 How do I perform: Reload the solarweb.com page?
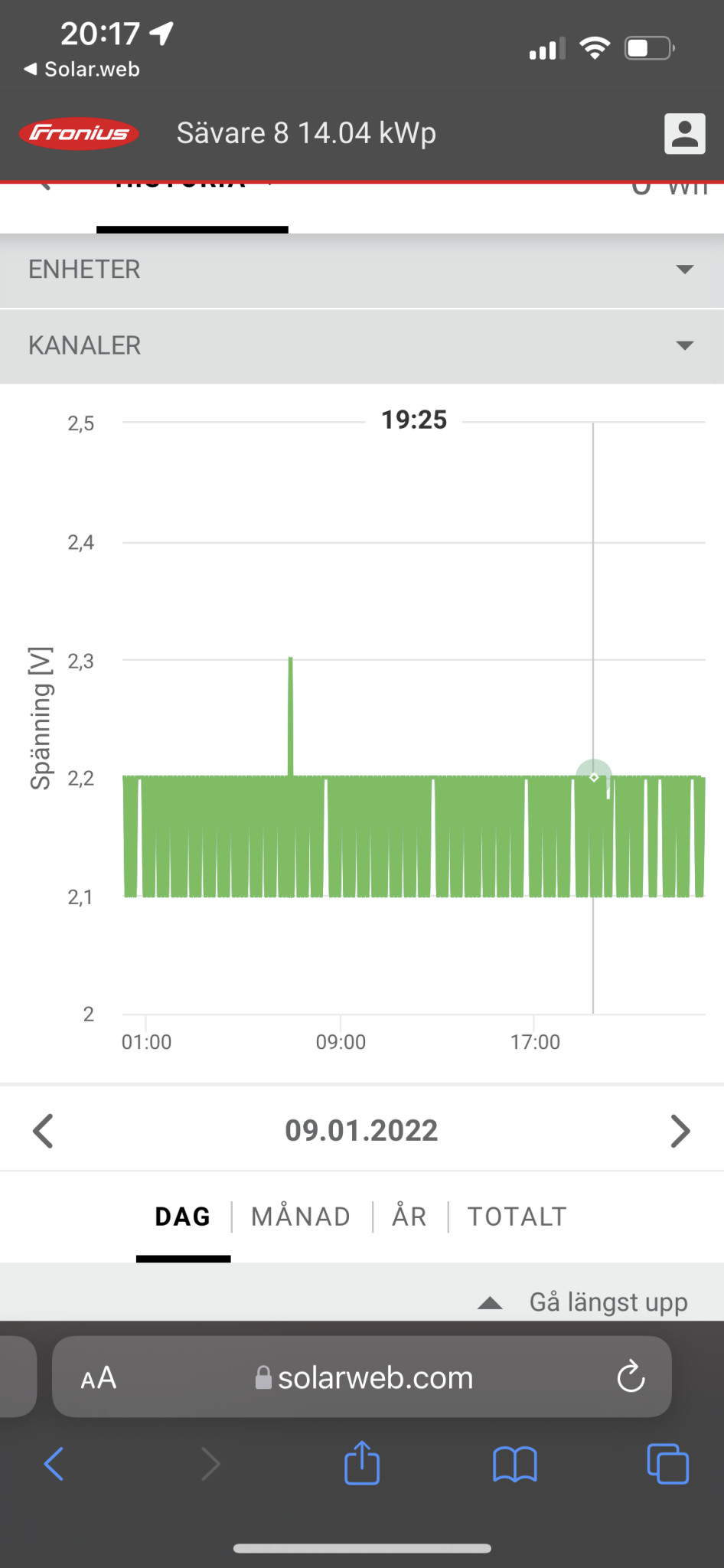coord(631,1377)
